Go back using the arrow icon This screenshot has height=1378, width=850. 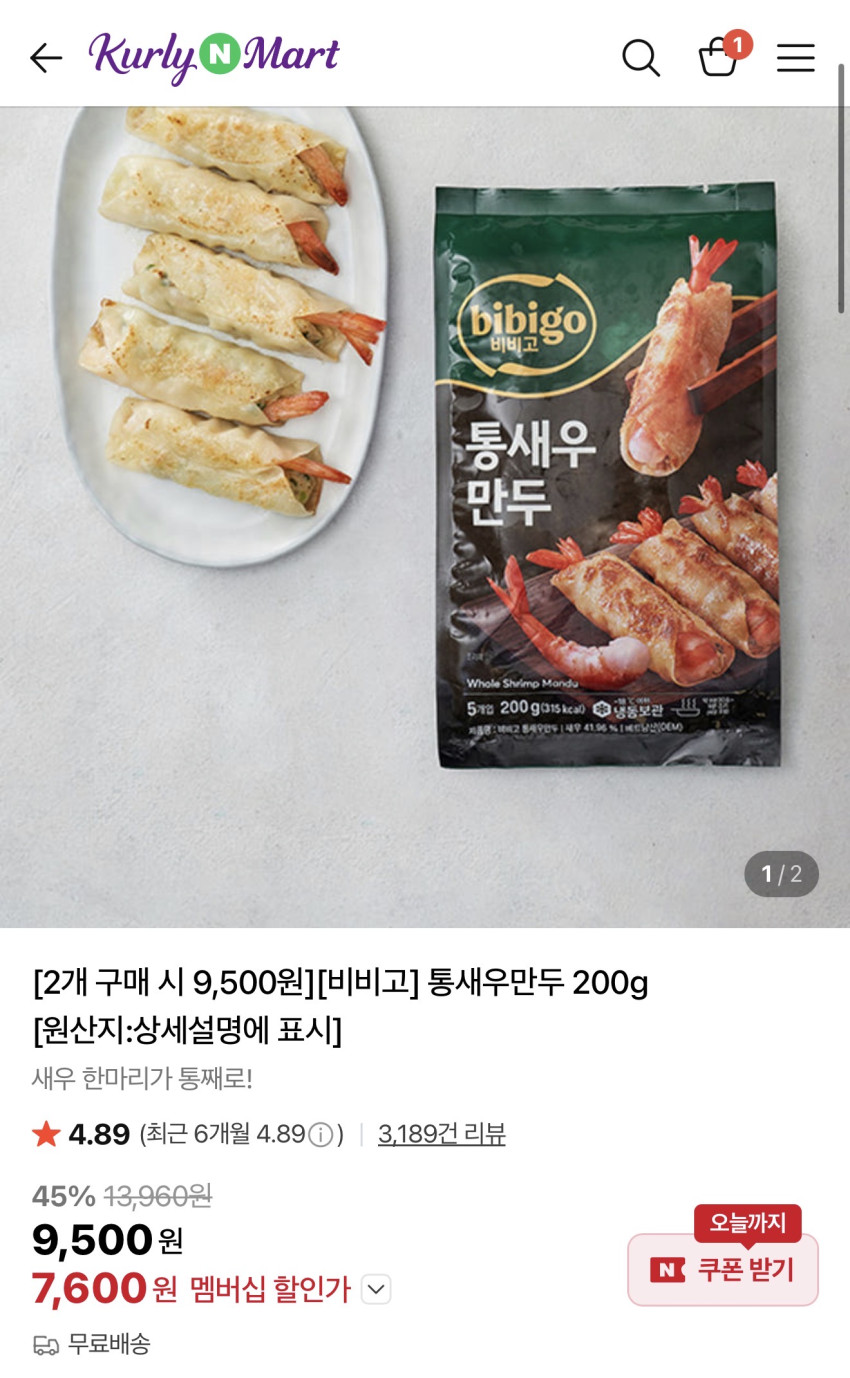[x=46, y=58]
